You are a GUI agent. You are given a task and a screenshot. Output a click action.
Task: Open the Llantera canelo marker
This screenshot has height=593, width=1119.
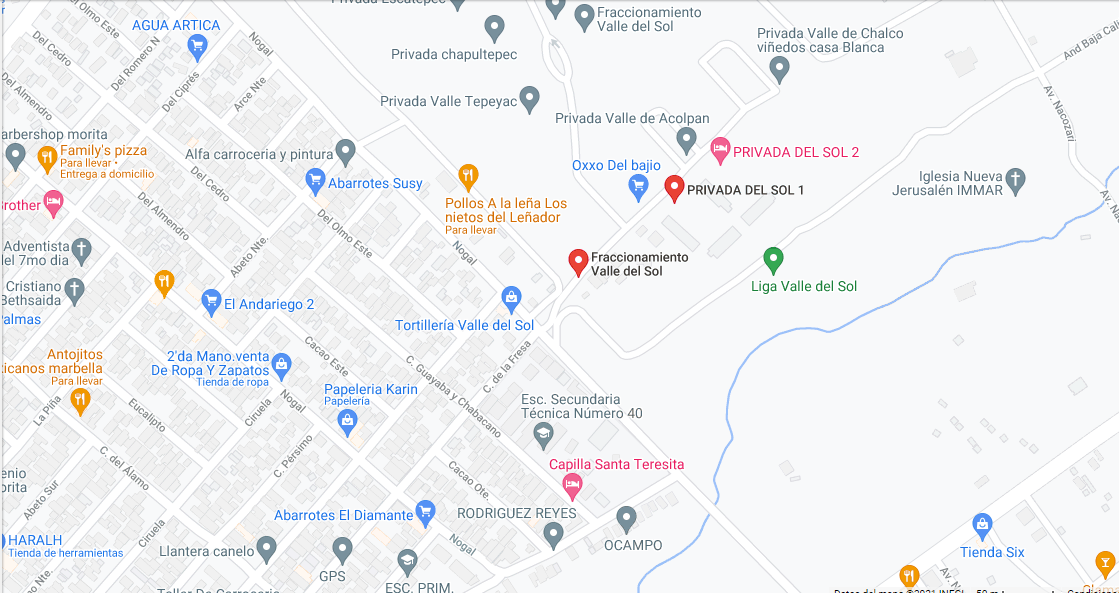click(x=266, y=548)
